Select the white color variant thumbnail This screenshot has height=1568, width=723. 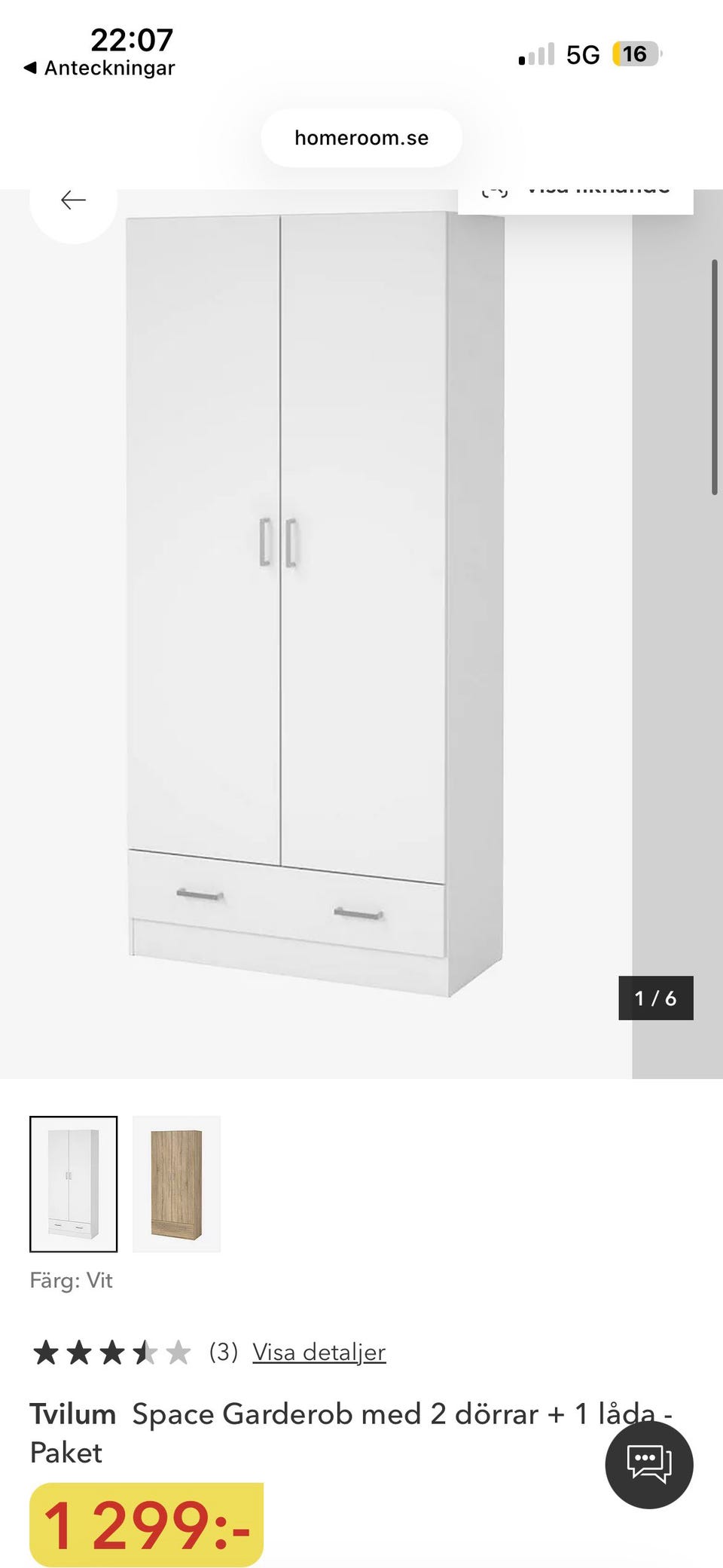coord(74,1184)
